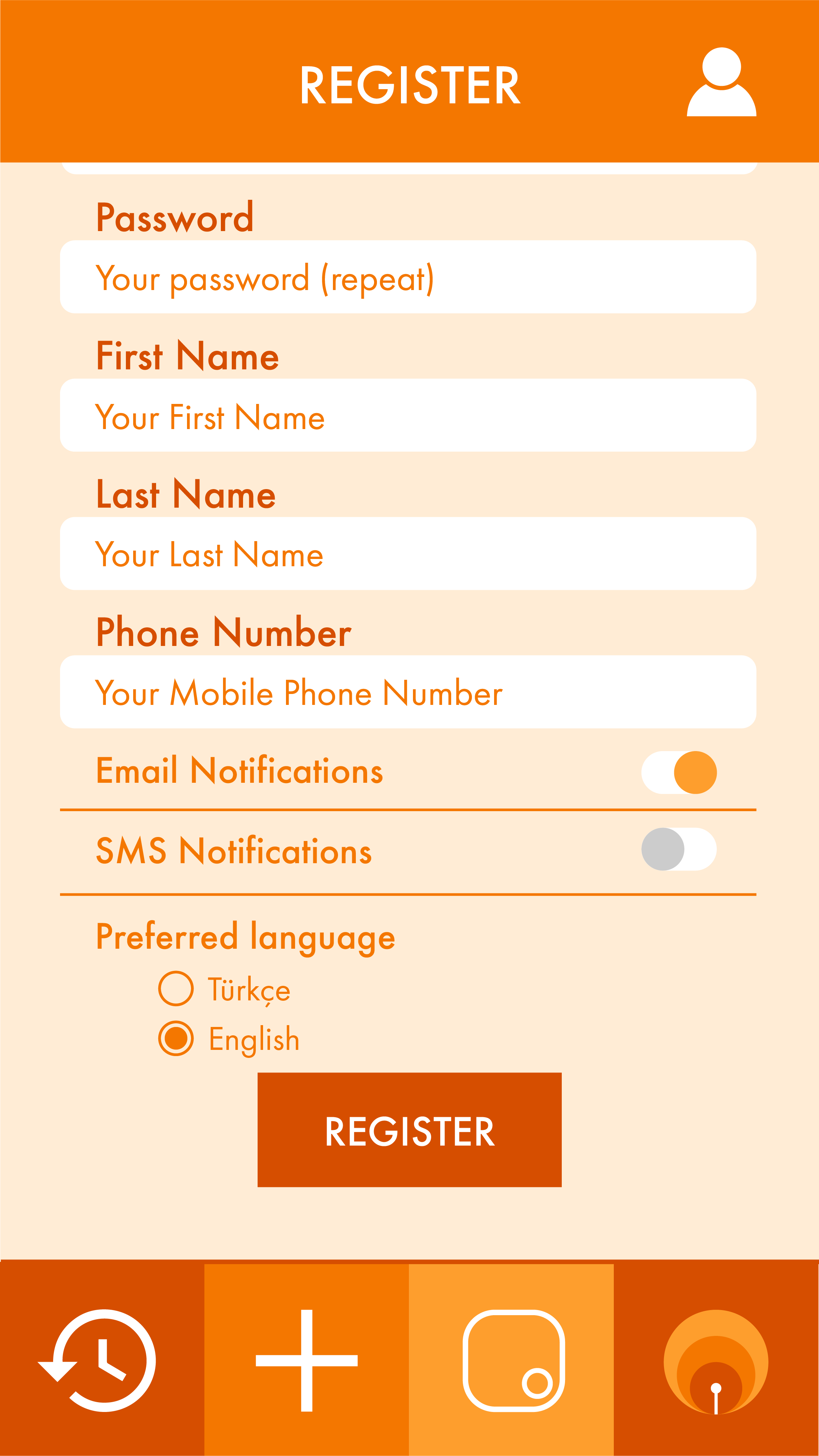819x1456 pixels.
Task: Disable Email Notifications switch
Action: pyautogui.click(x=679, y=773)
